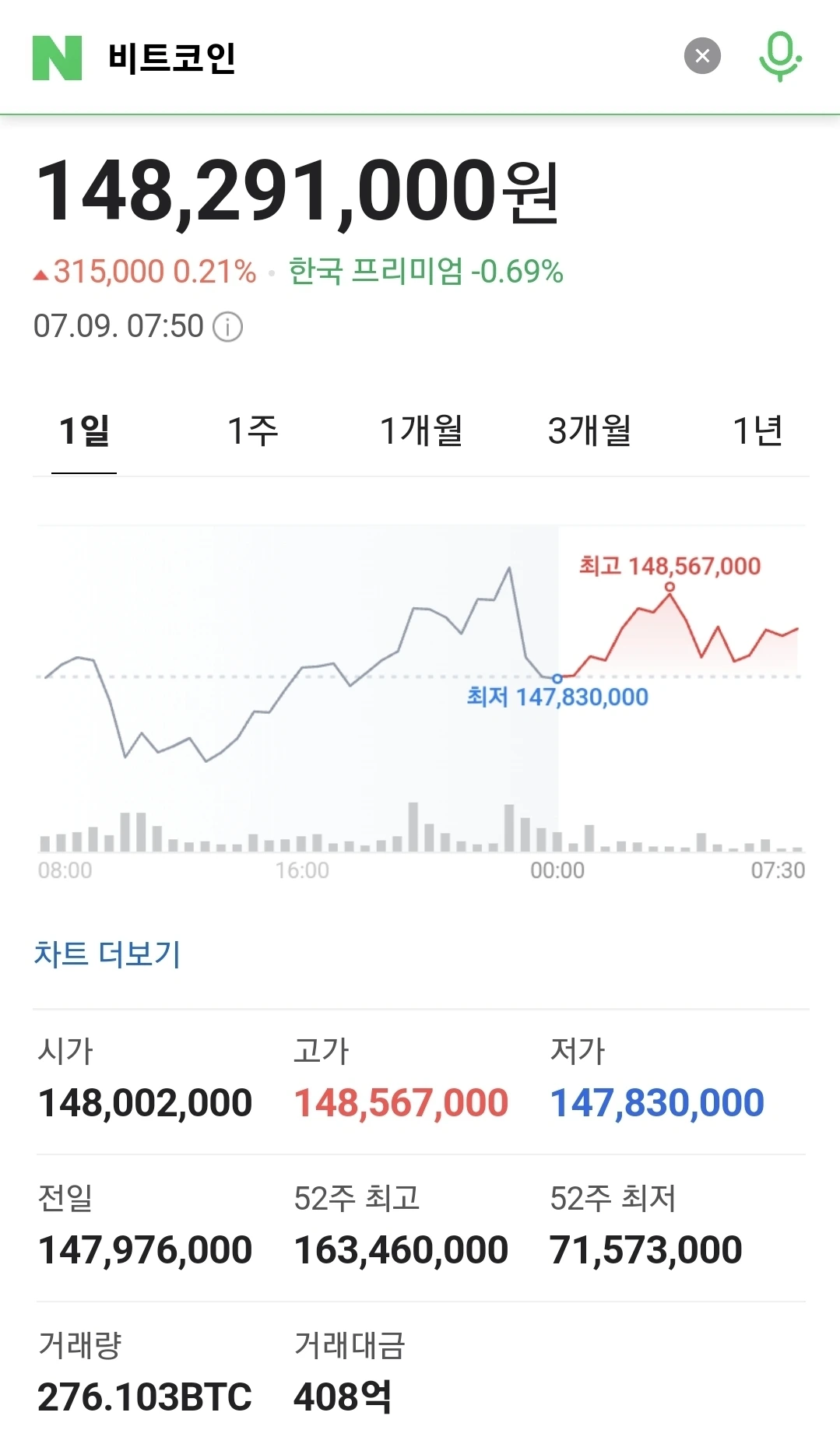
Task: Open the 차트 더보기 link
Action: 107,954
